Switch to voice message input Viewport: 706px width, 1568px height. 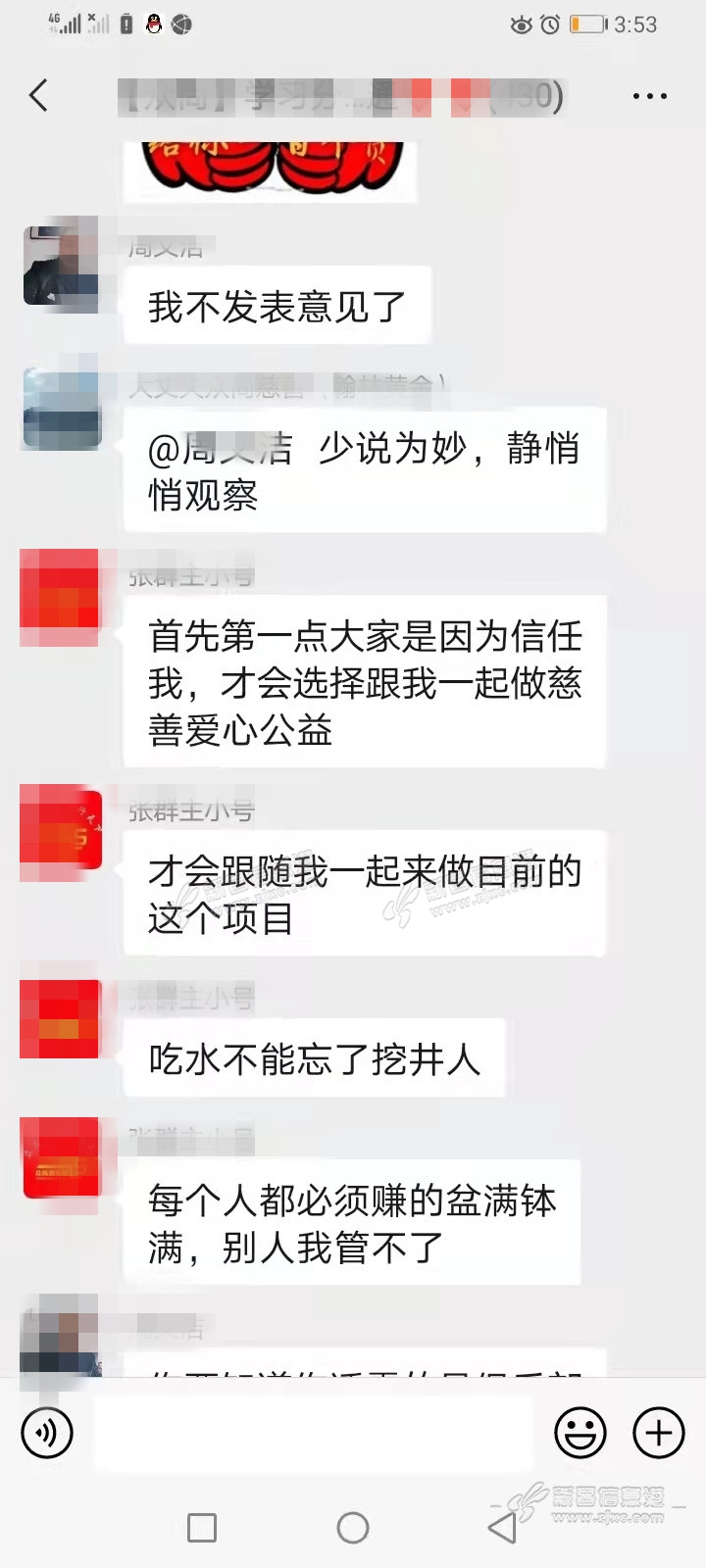click(47, 1433)
